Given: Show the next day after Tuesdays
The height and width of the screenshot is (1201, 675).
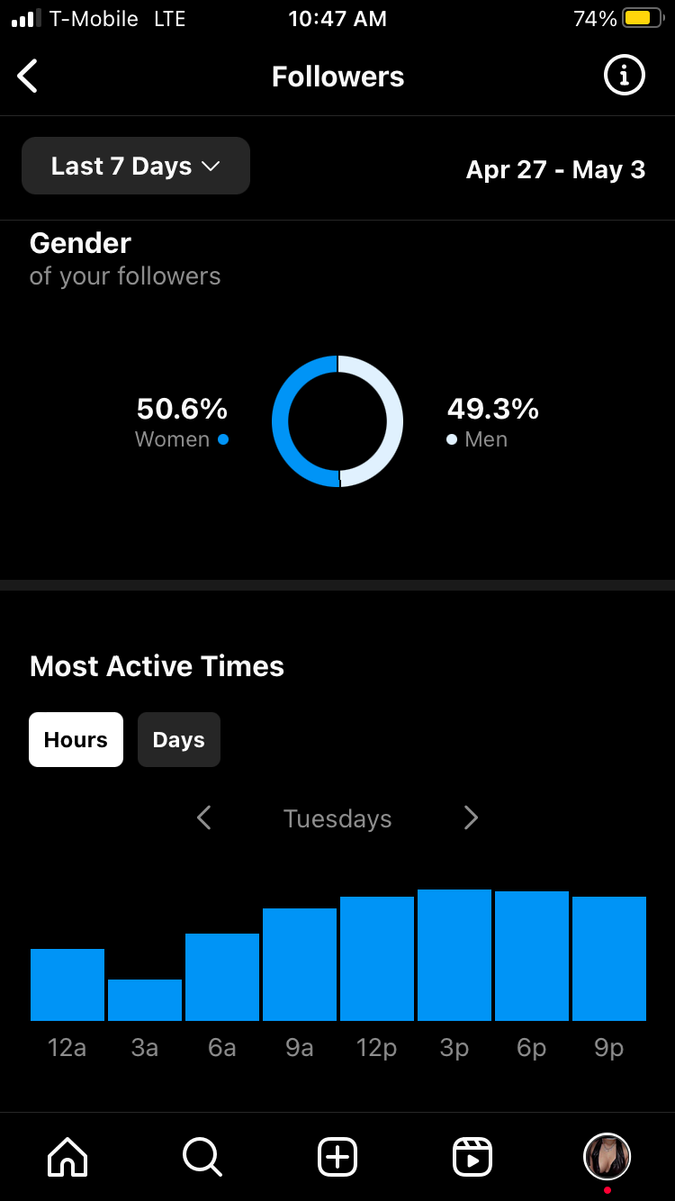Looking at the screenshot, I should point(471,819).
